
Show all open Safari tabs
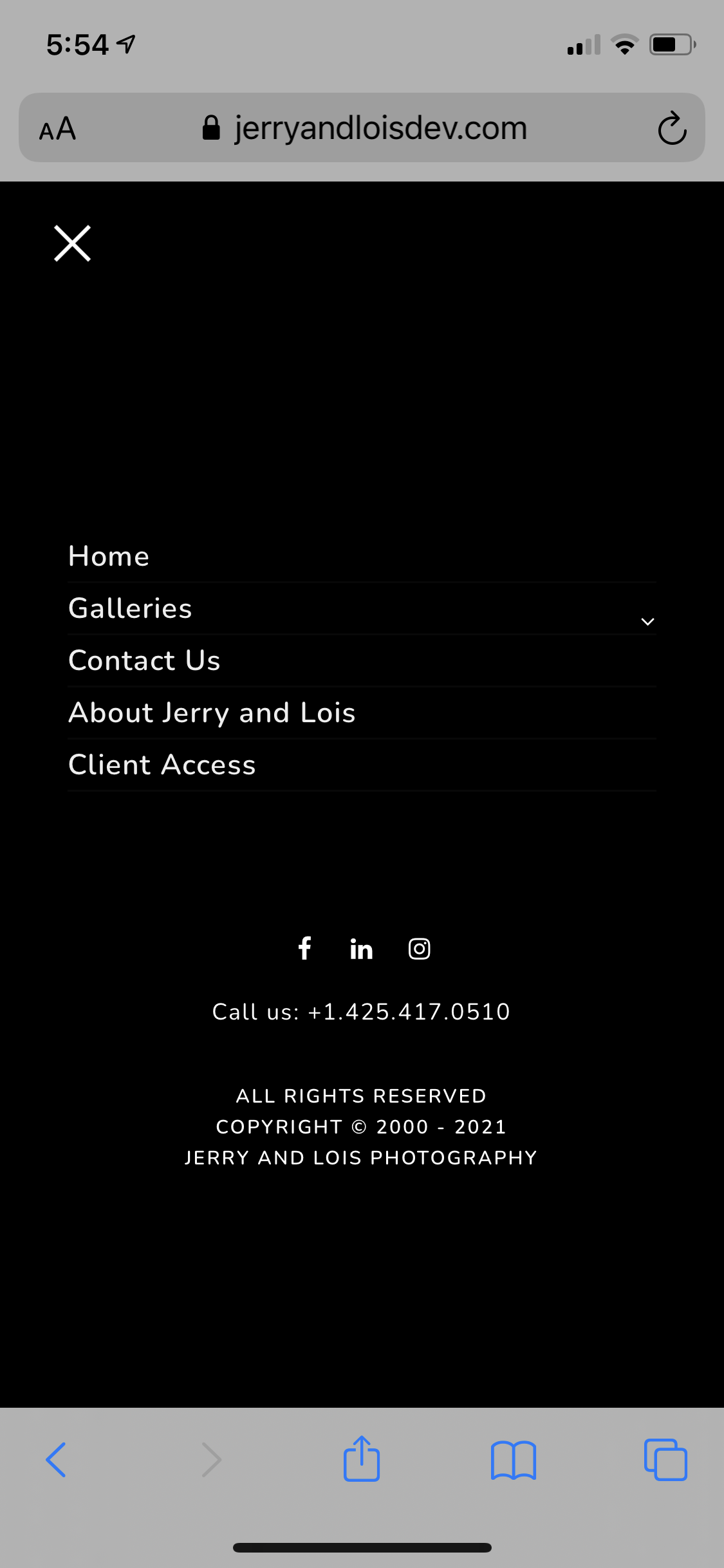(x=665, y=1460)
